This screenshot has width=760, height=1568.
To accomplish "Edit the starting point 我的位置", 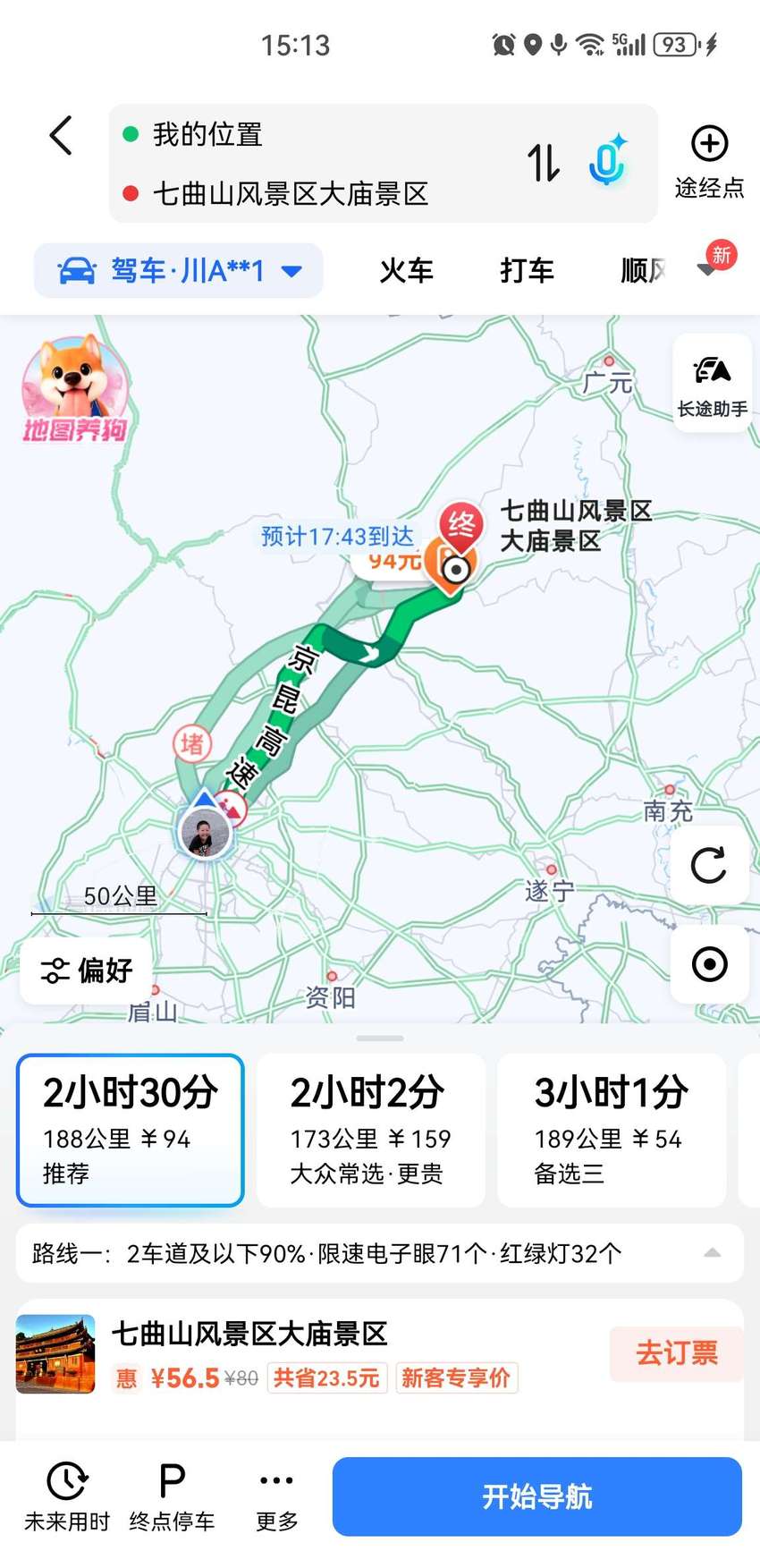I will (207, 134).
